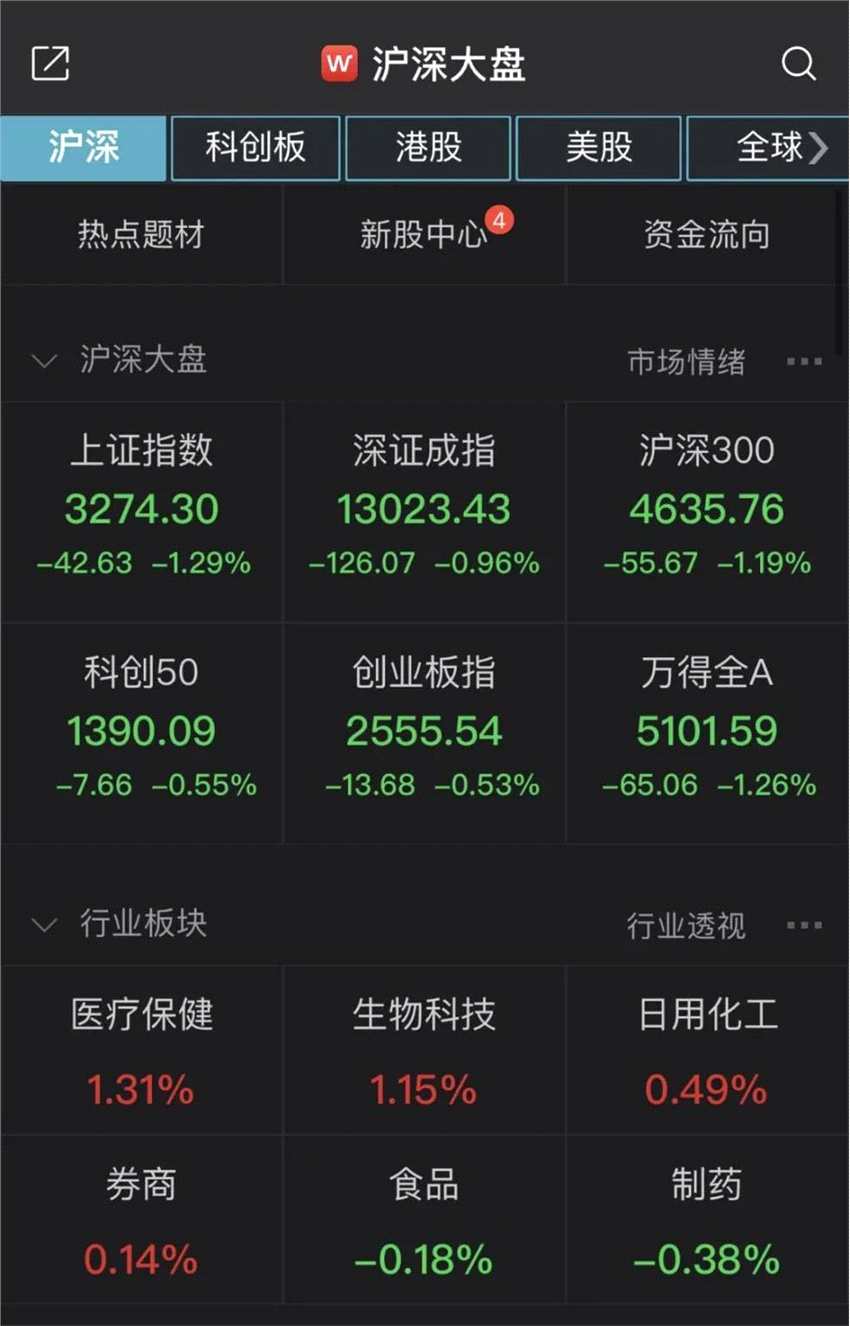
Task: Open the share/export icon
Action: click(x=50, y=64)
